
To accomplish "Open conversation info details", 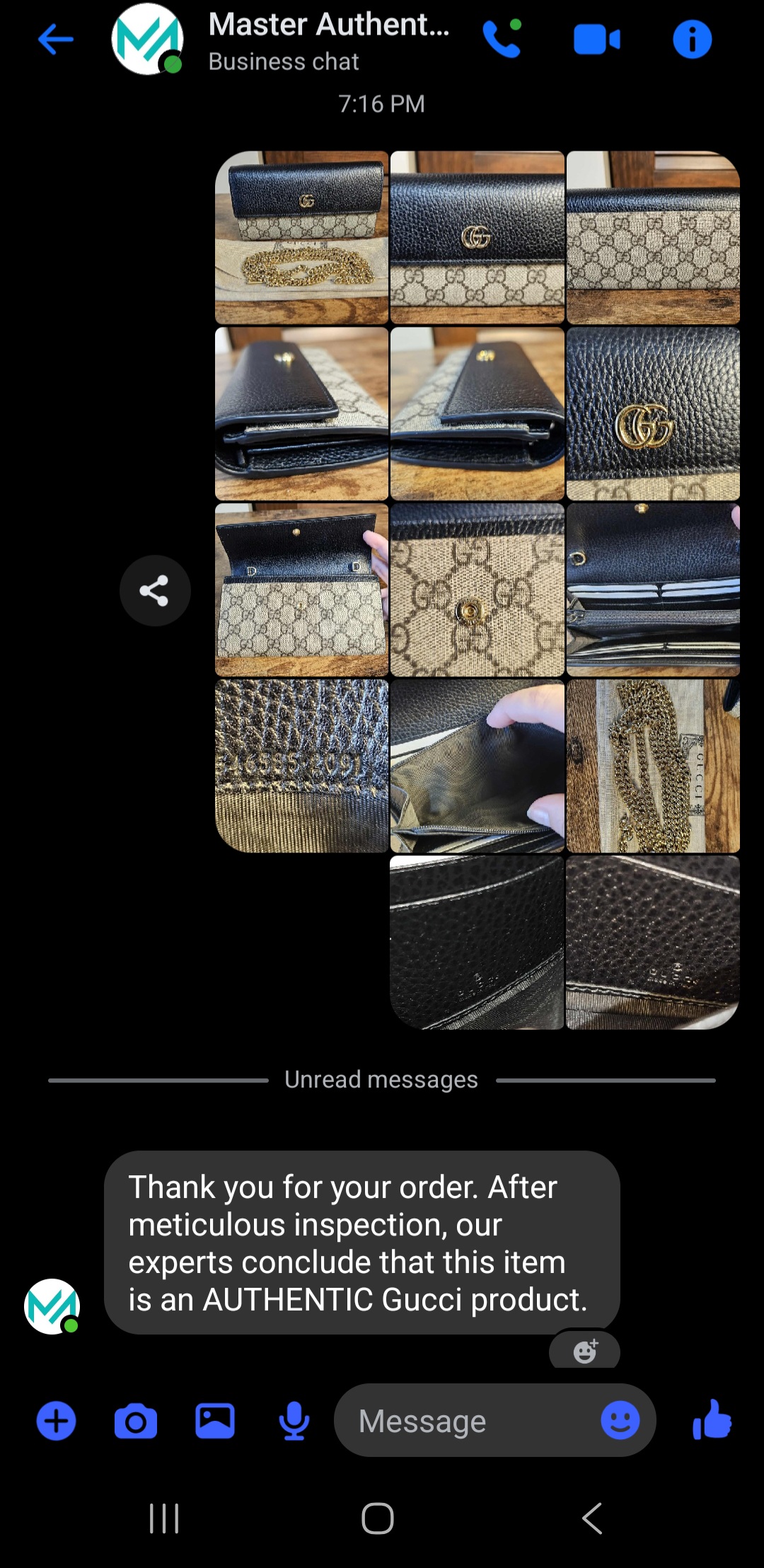I will pos(692,39).
